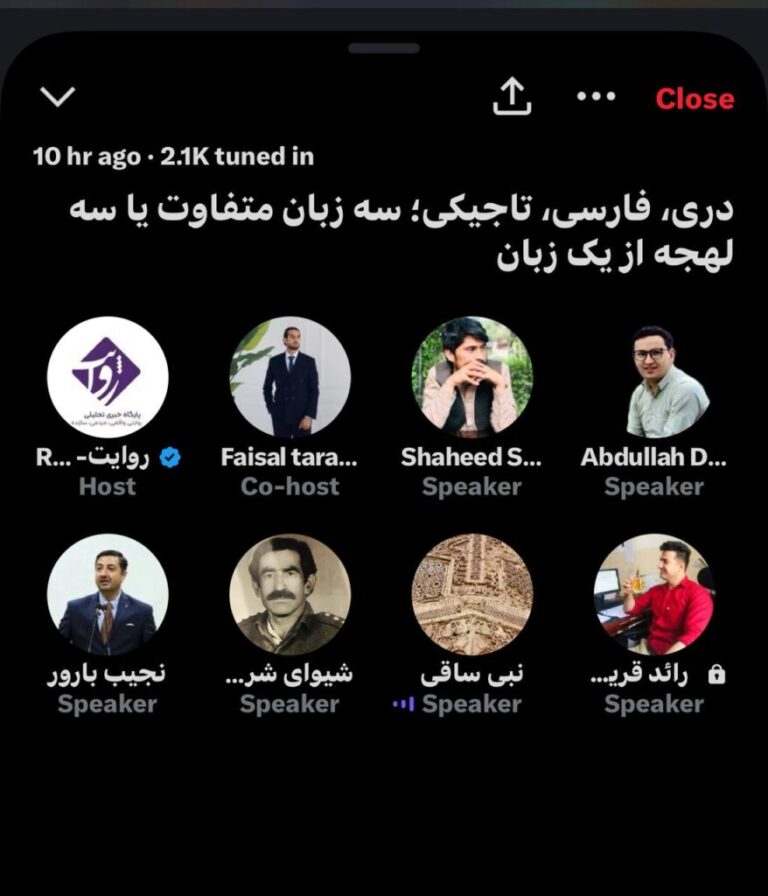This screenshot has height=896, width=768.
Task: View speaker Abdullah D's profile
Action: click(654, 378)
